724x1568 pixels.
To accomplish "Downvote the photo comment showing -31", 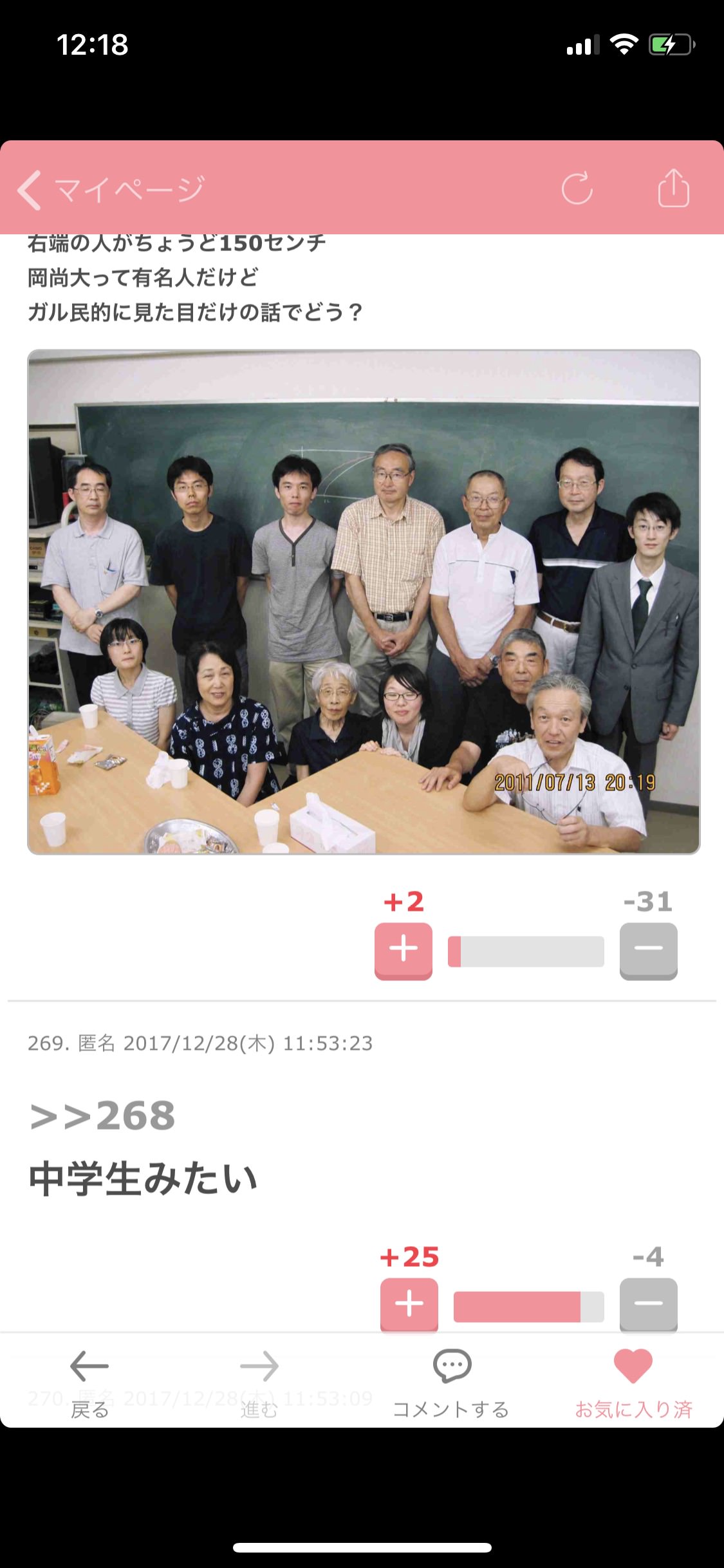I will (x=648, y=950).
